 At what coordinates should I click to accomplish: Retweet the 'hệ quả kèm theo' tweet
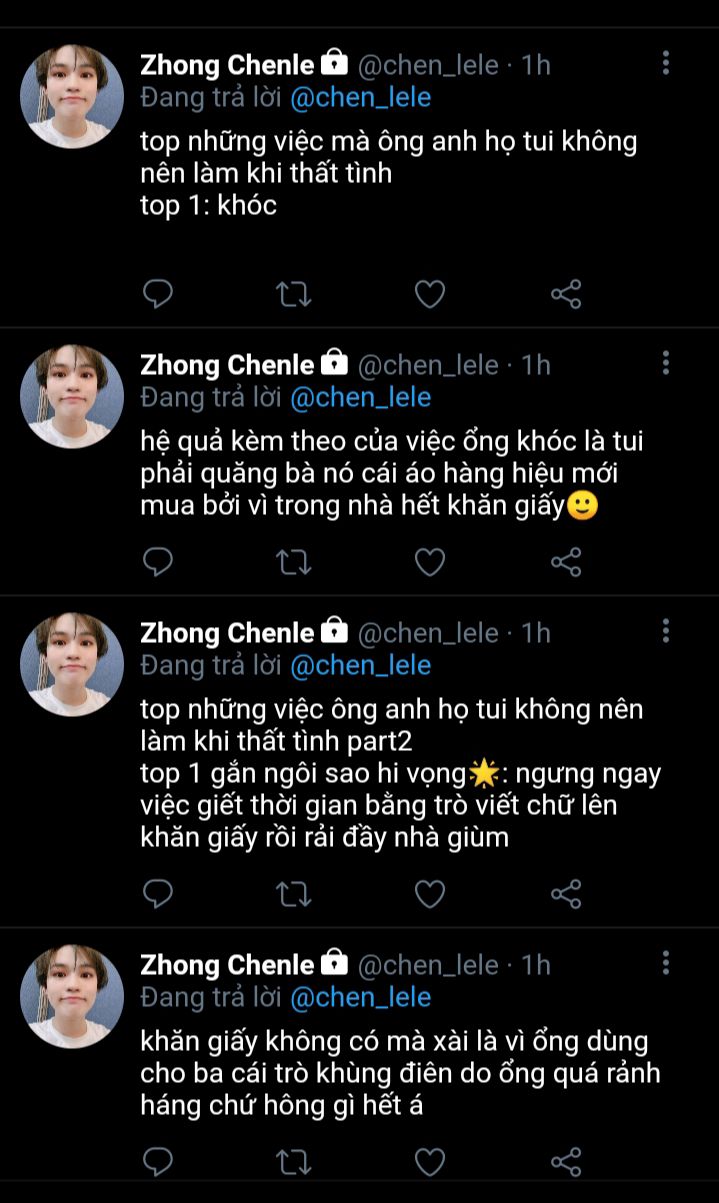293,563
